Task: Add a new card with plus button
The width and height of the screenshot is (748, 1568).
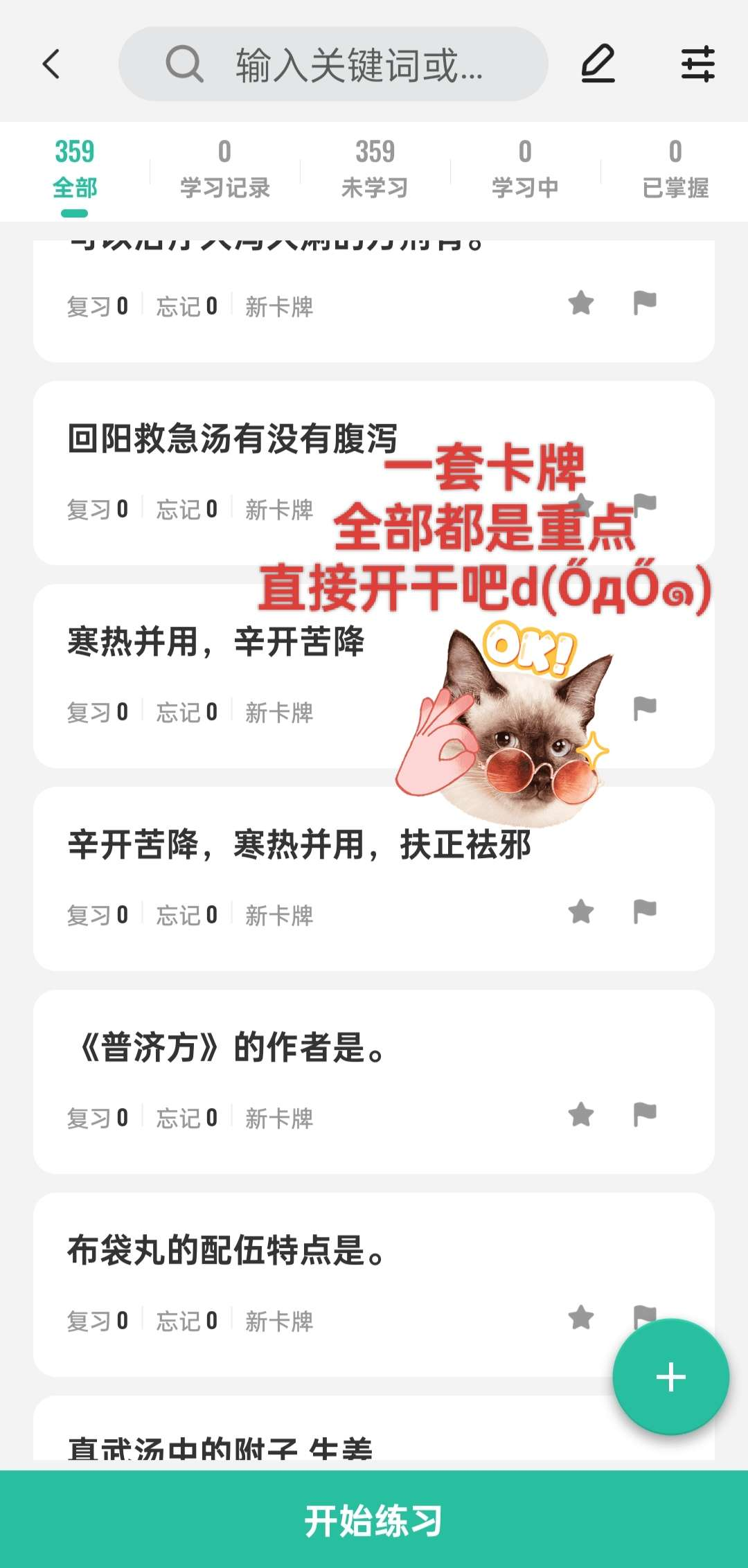Action: 670,1377
